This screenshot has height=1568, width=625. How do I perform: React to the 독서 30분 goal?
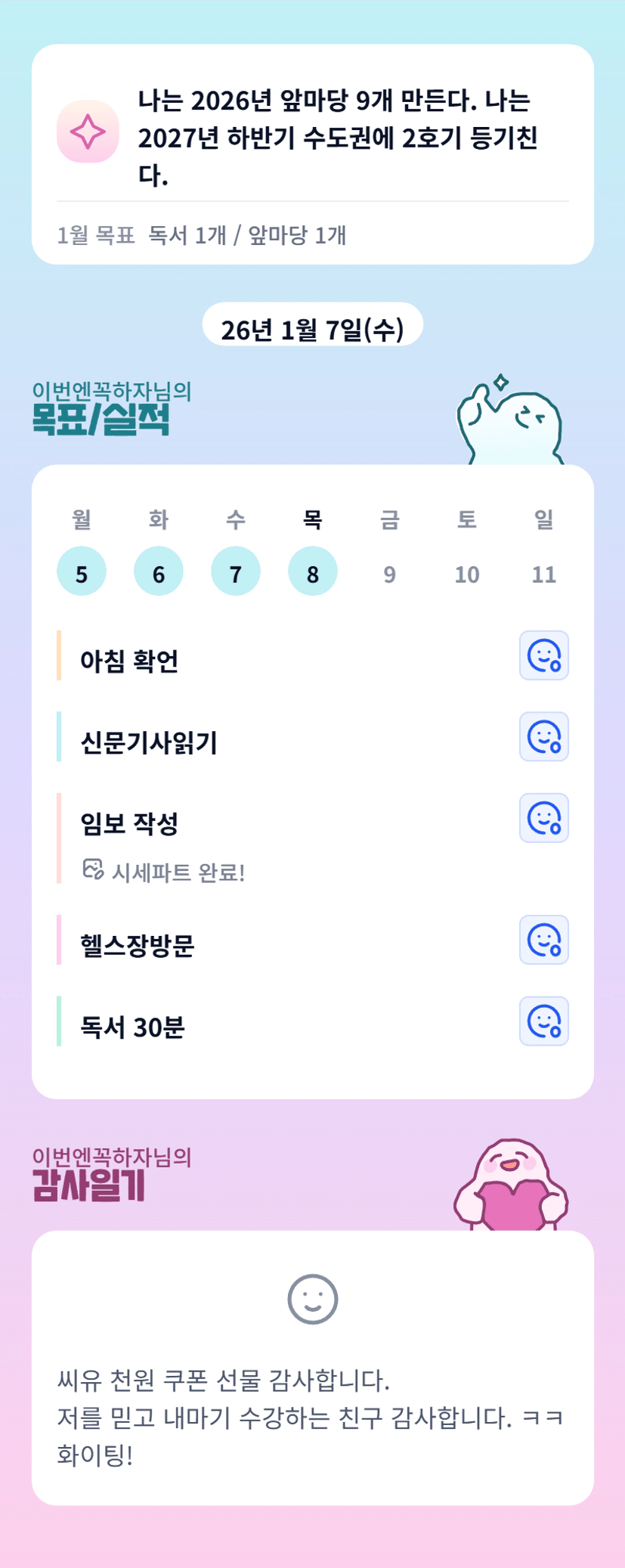[x=543, y=1021]
